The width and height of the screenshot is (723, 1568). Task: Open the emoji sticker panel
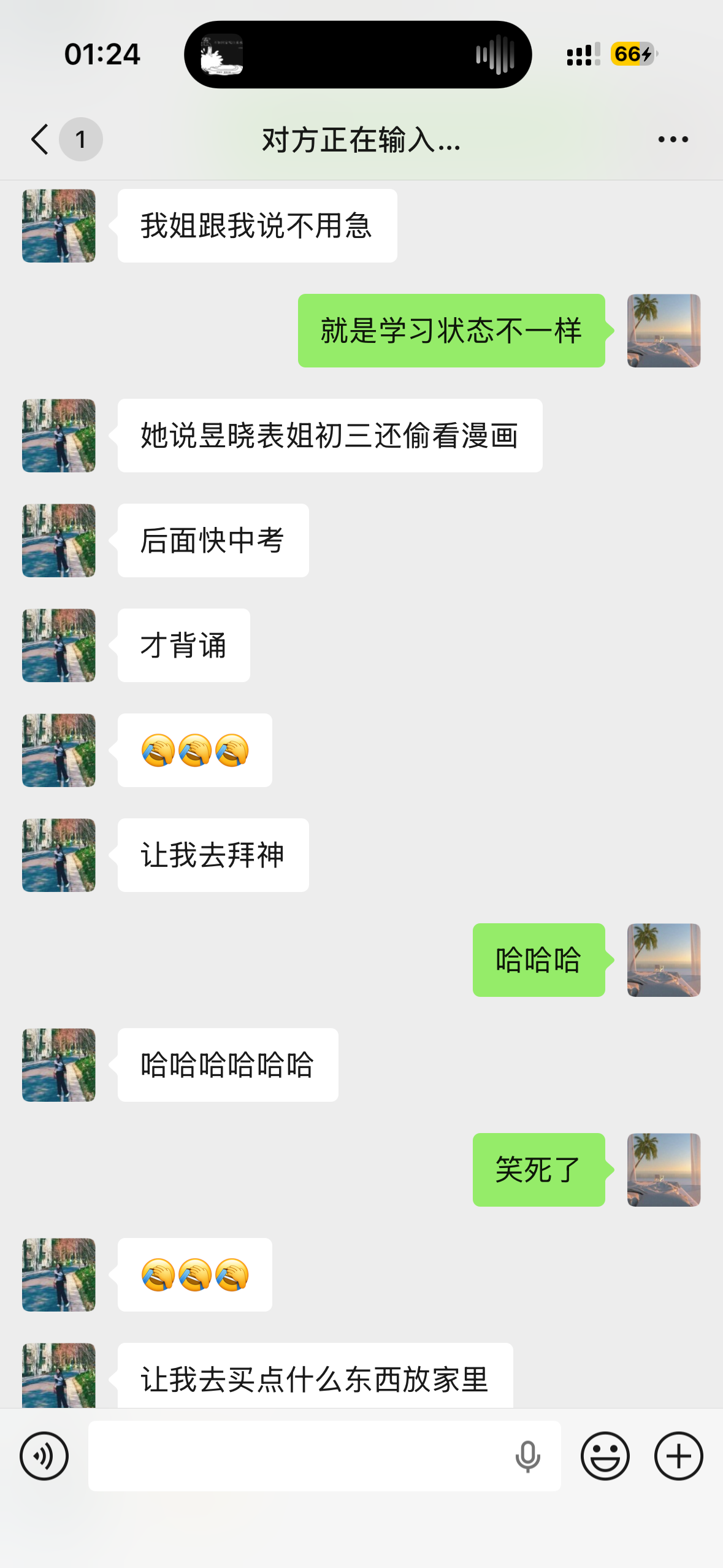[605, 1456]
